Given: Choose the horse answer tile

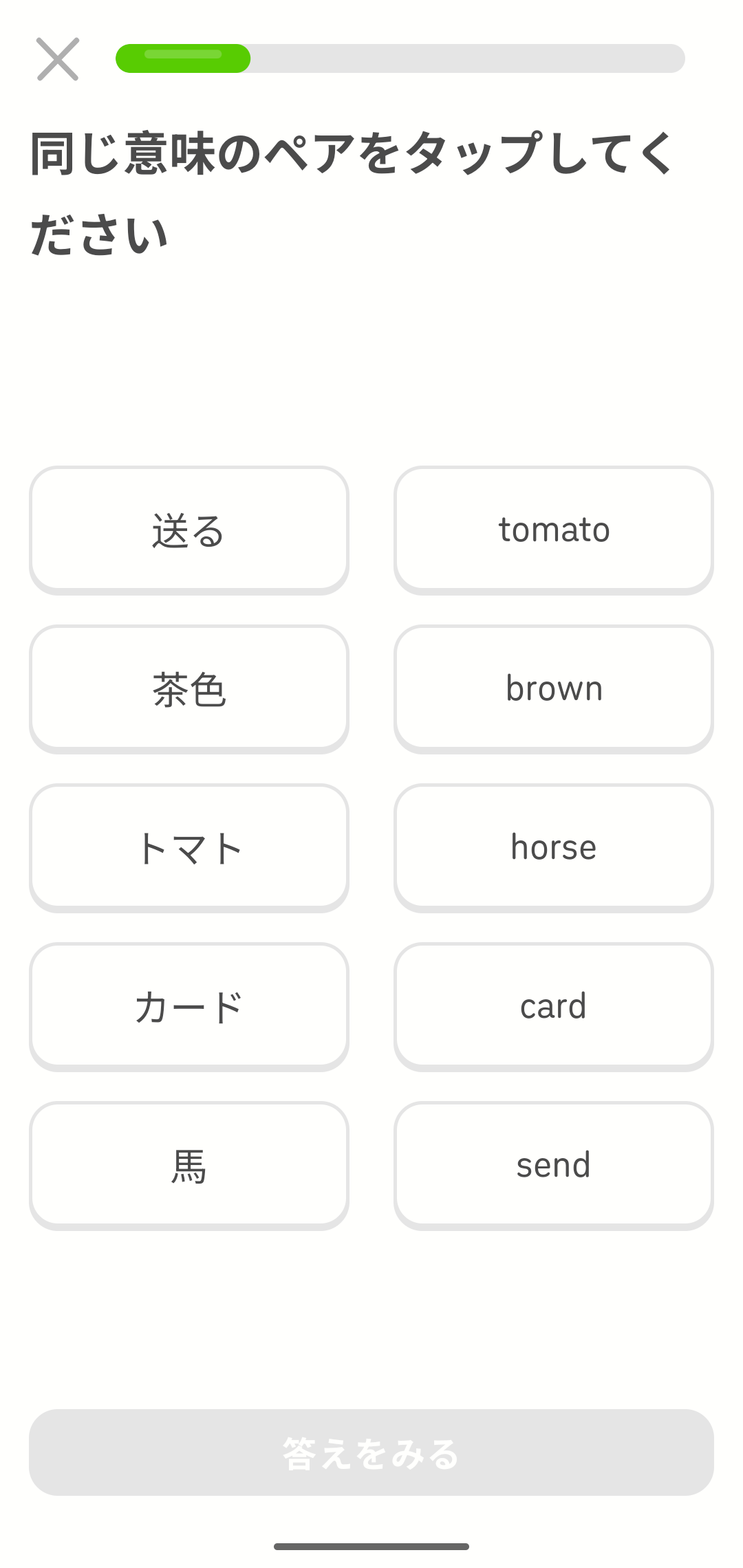Looking at the screenshot, I should point(554,847).
